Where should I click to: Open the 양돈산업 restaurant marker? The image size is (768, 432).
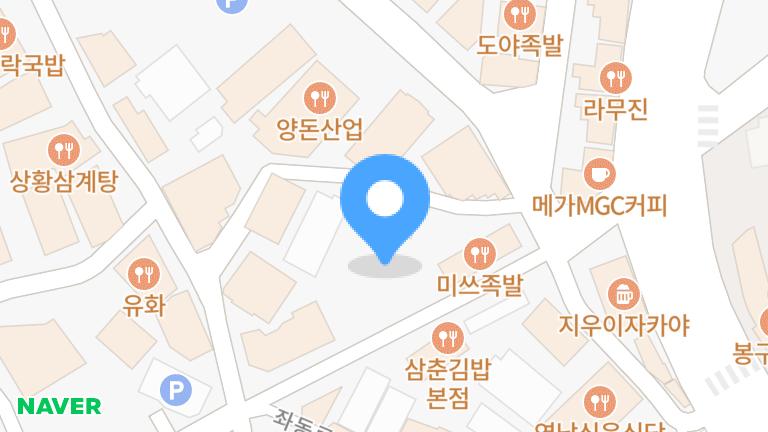pyautogui.click(x=320, y=98)
